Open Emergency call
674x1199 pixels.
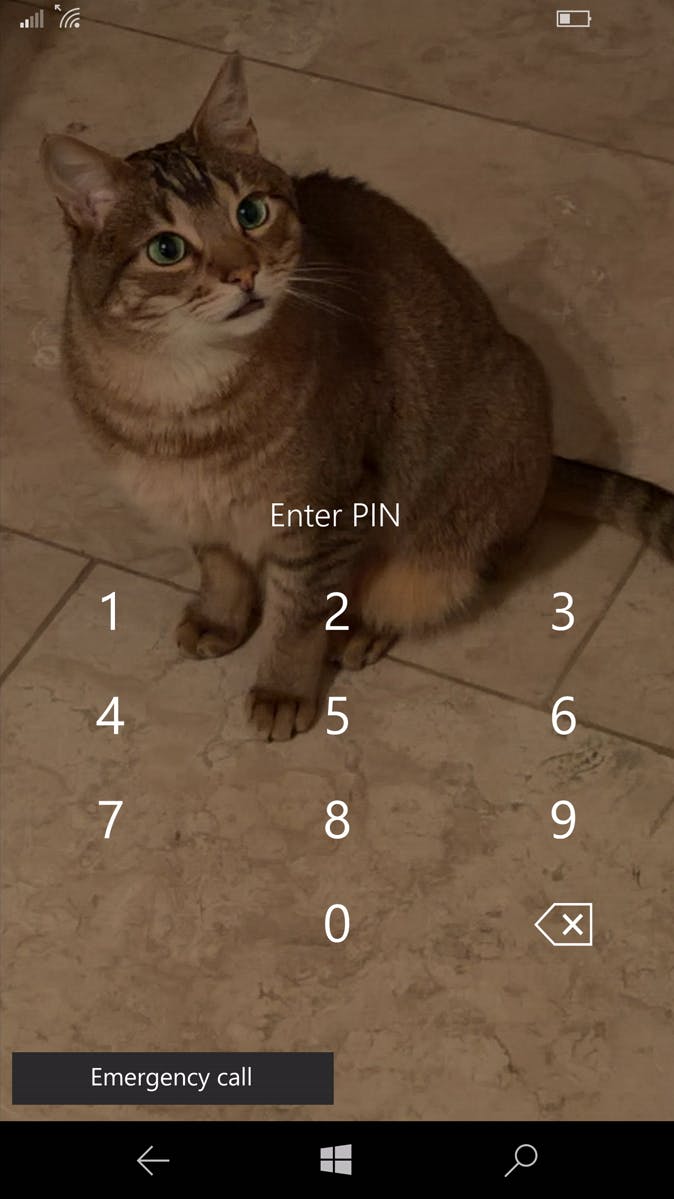point(172,1078)
